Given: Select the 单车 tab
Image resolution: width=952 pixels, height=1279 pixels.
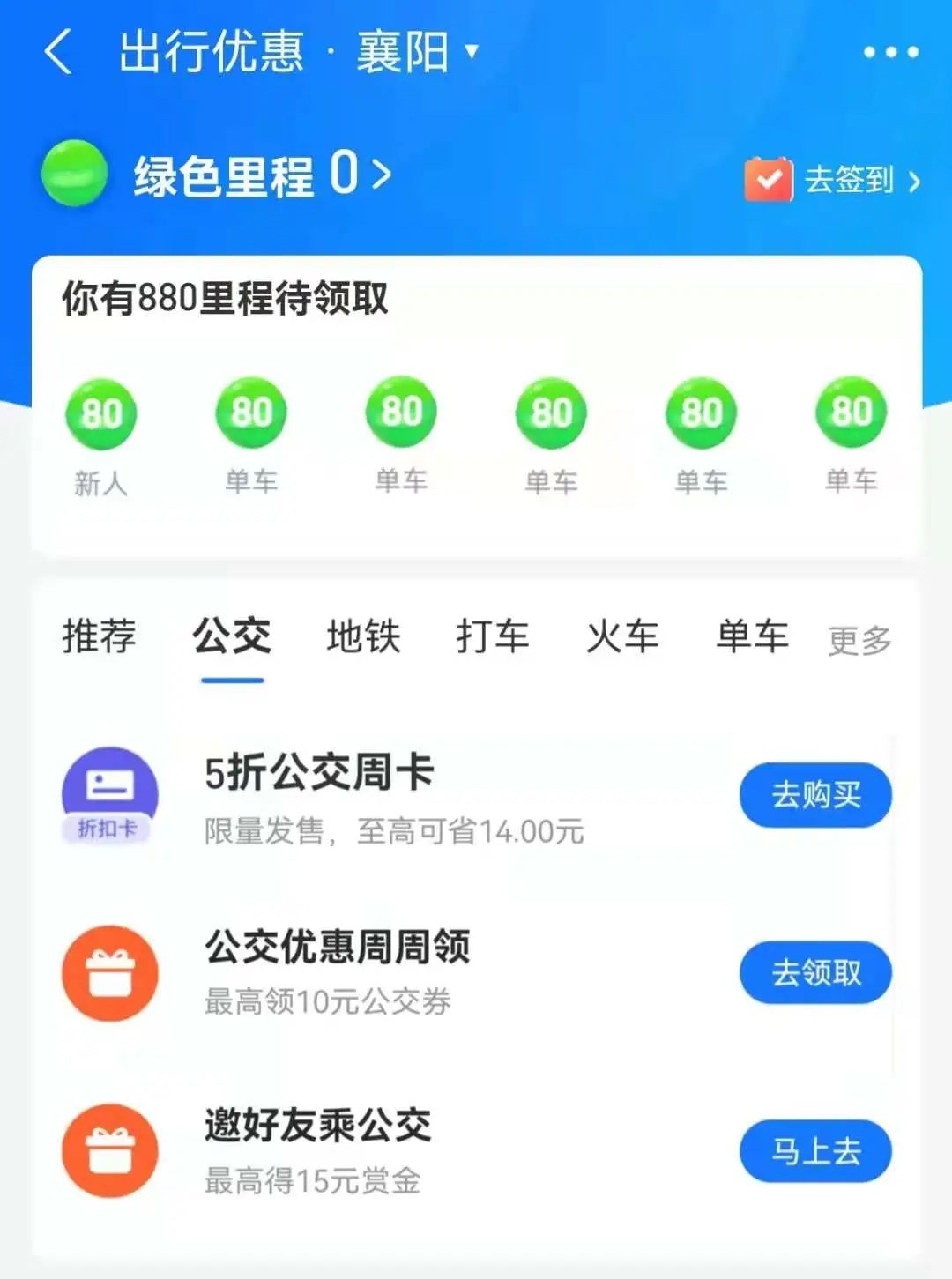Looking at the screenshot, I should [x=752, y=636].
